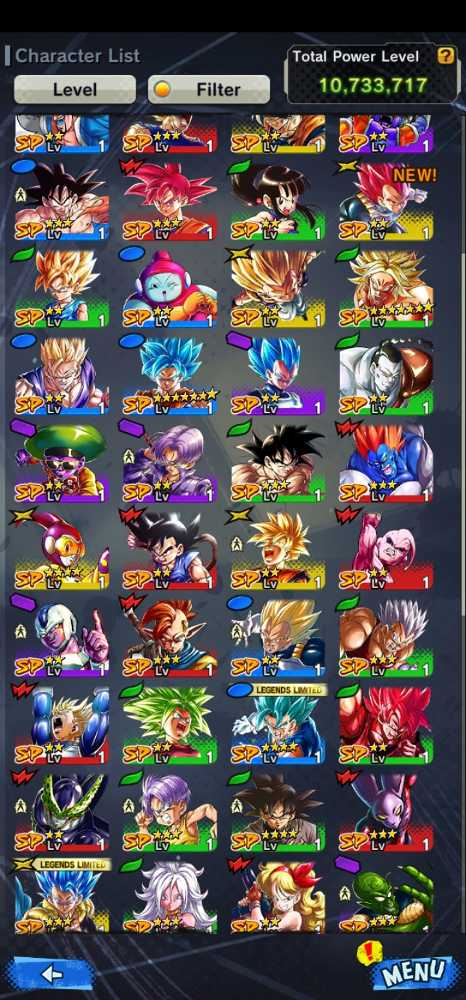Tap the Total Power Level help icon
Image resolution: width=466 pixels, height=1000 pixels.
coord(446,56)
